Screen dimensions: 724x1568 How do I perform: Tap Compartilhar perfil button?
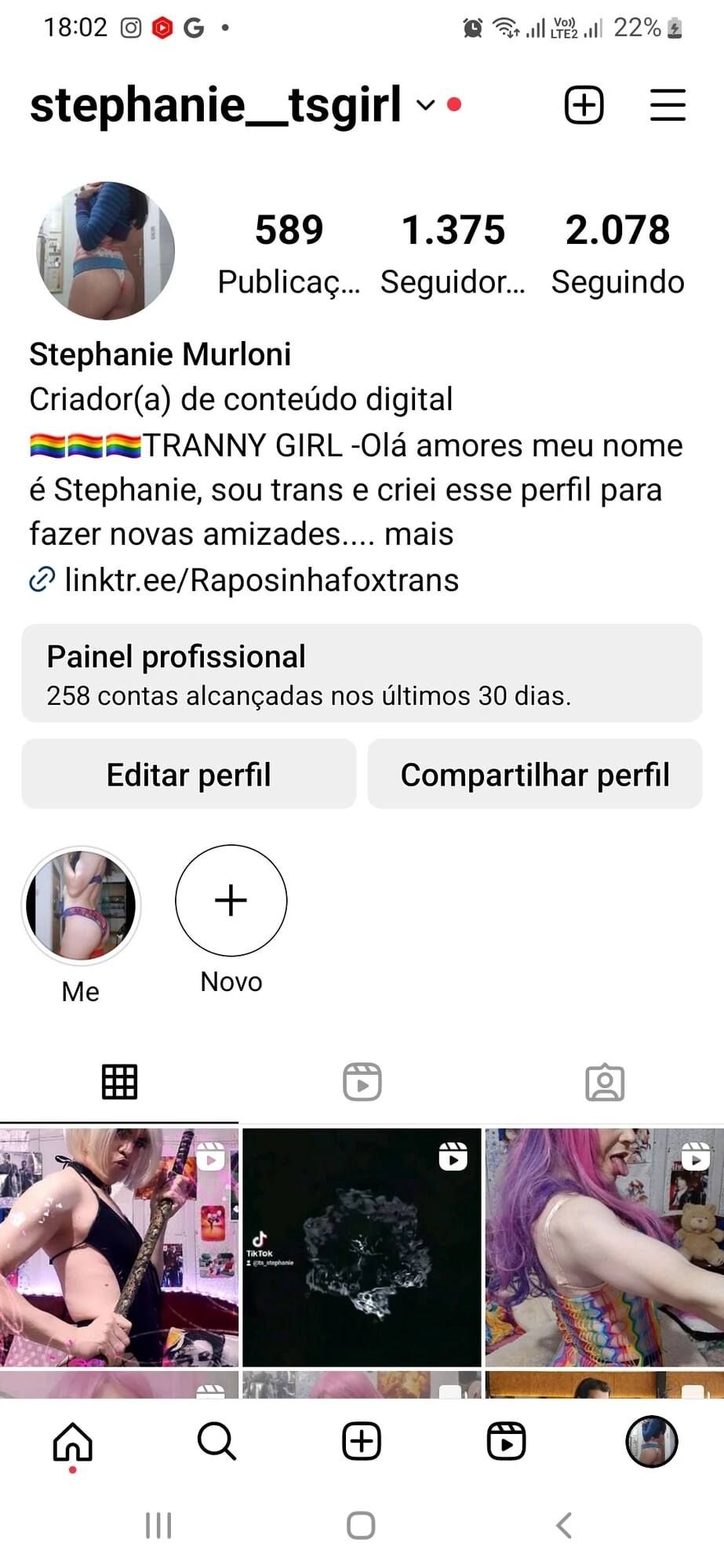pos(535,774)
